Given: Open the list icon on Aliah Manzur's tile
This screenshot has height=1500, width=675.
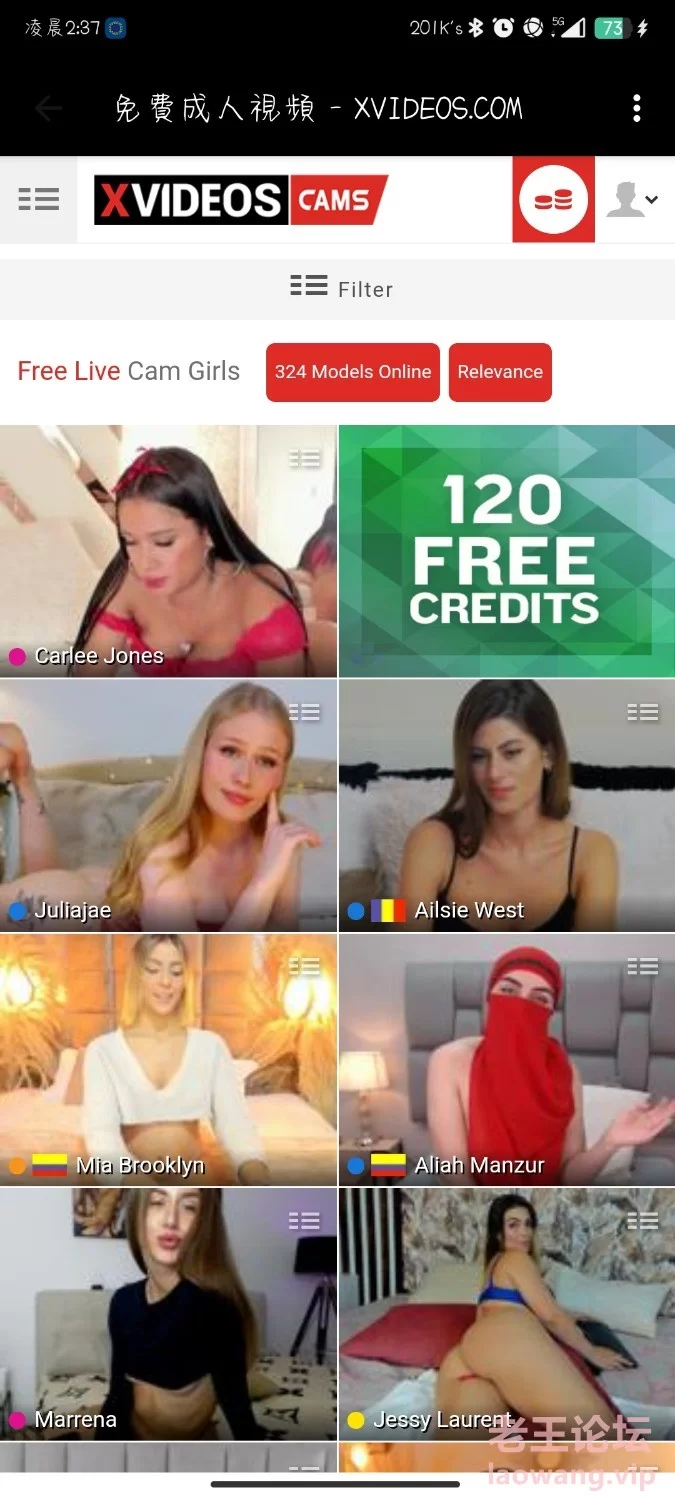Looking at the screenshot, I should [x=642, y=967].
